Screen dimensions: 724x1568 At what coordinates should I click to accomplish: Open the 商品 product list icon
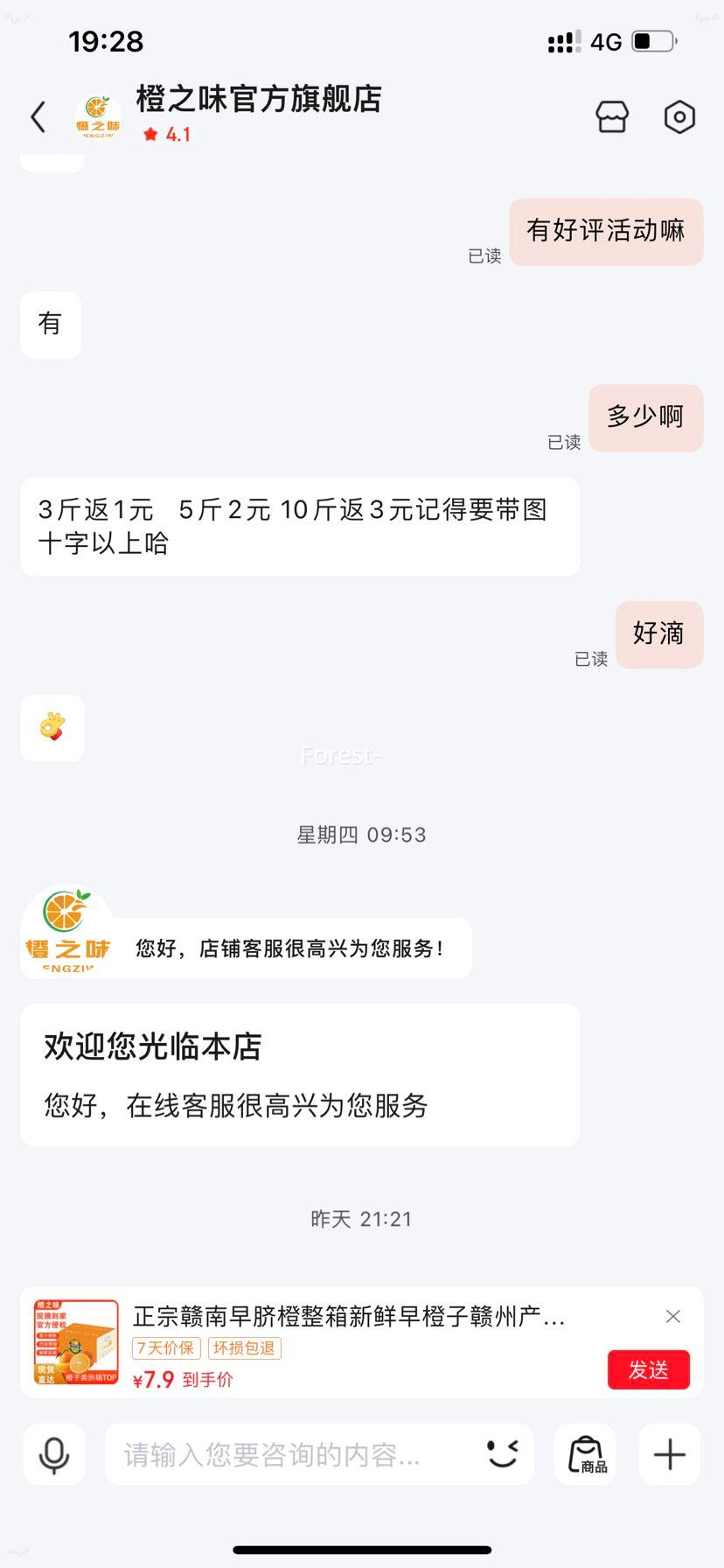[586, 1453]
